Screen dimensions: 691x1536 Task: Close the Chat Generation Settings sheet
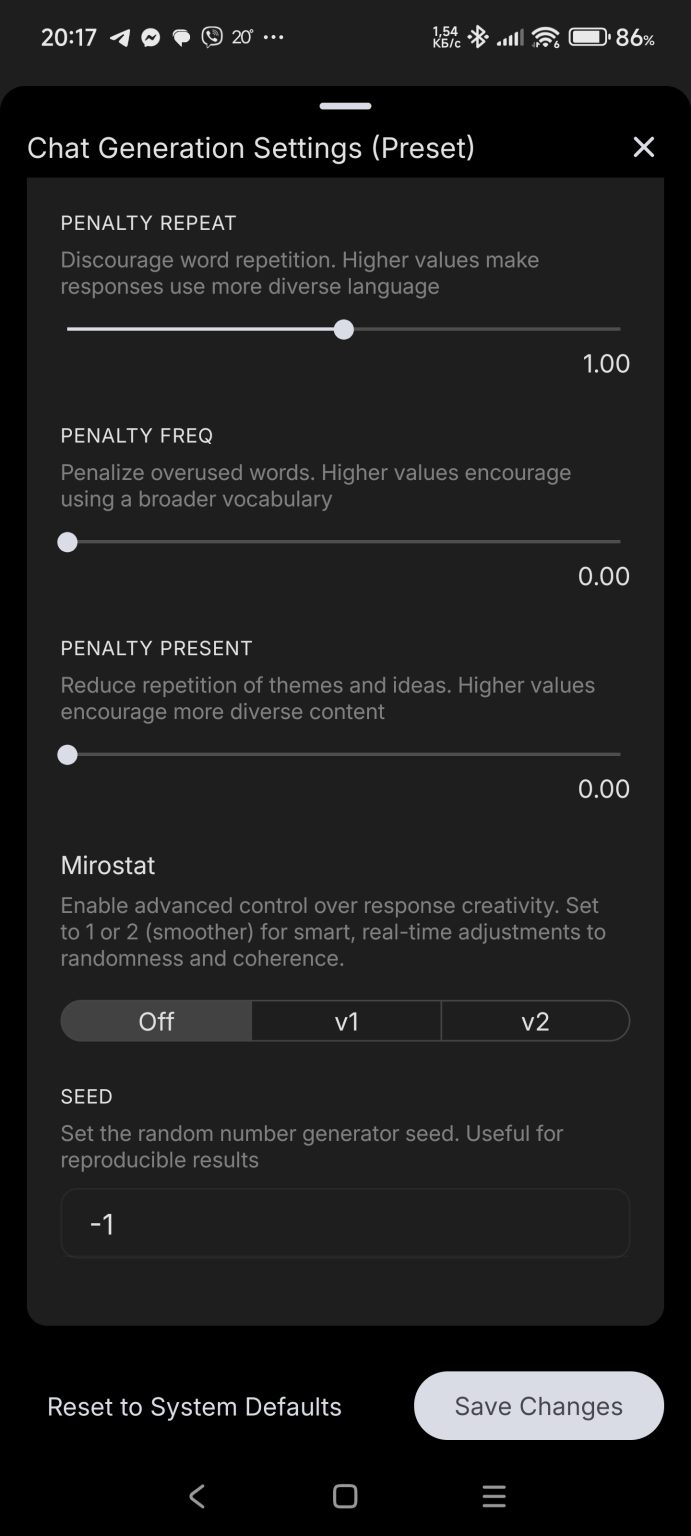pyautogui.click(x=643, y=147)
